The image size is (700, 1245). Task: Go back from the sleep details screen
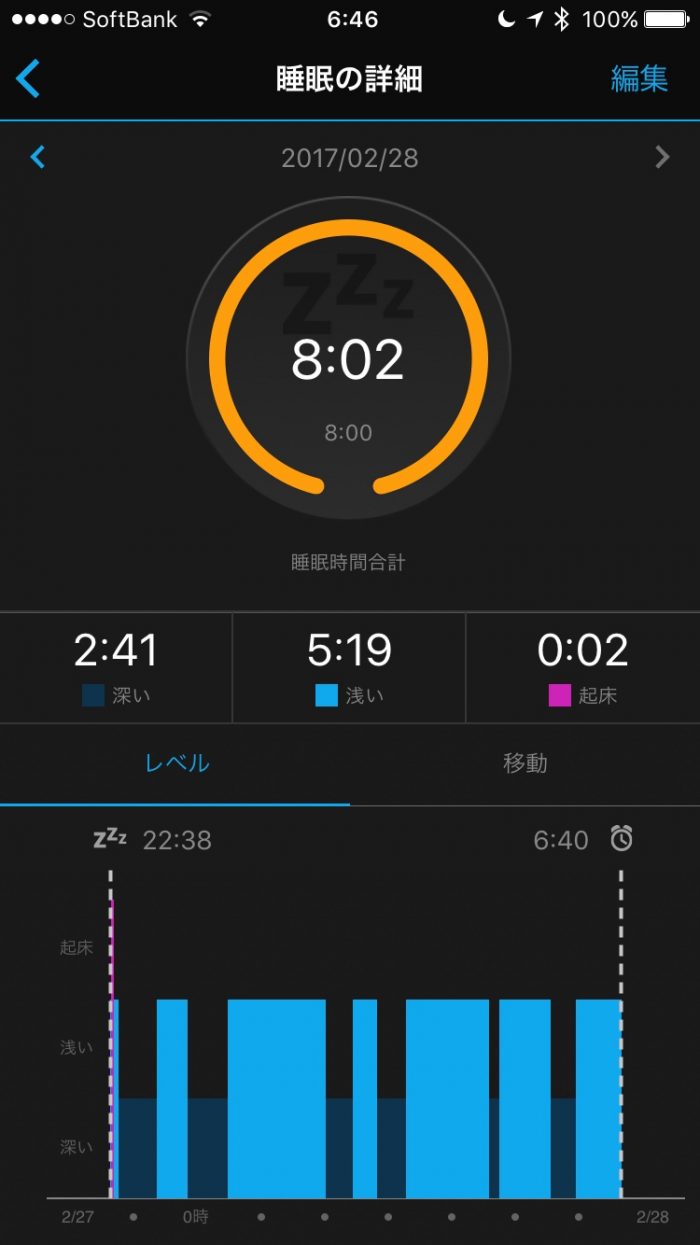click(x=29, y=79)
